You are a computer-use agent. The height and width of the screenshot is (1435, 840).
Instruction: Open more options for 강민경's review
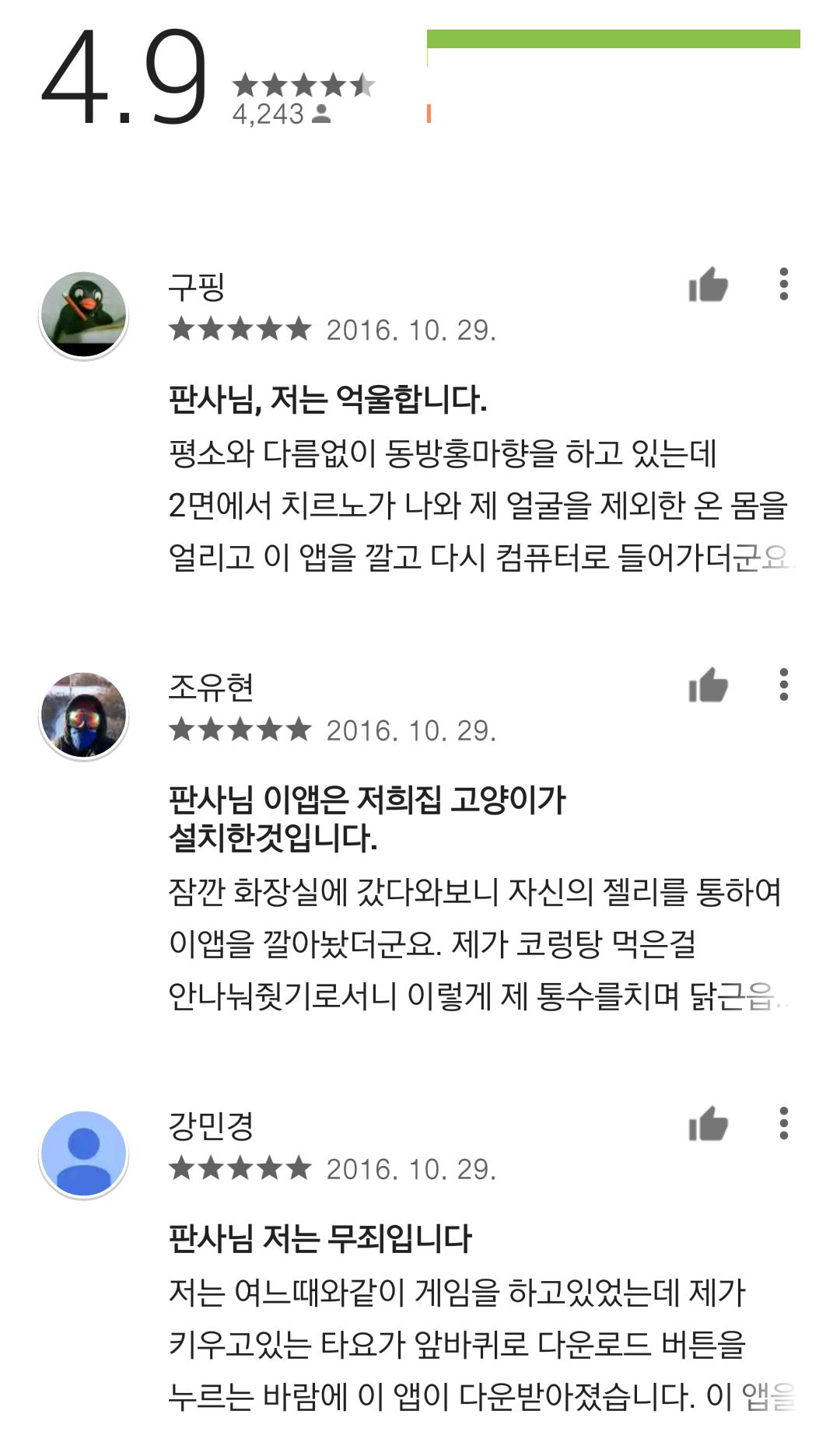784,1123
